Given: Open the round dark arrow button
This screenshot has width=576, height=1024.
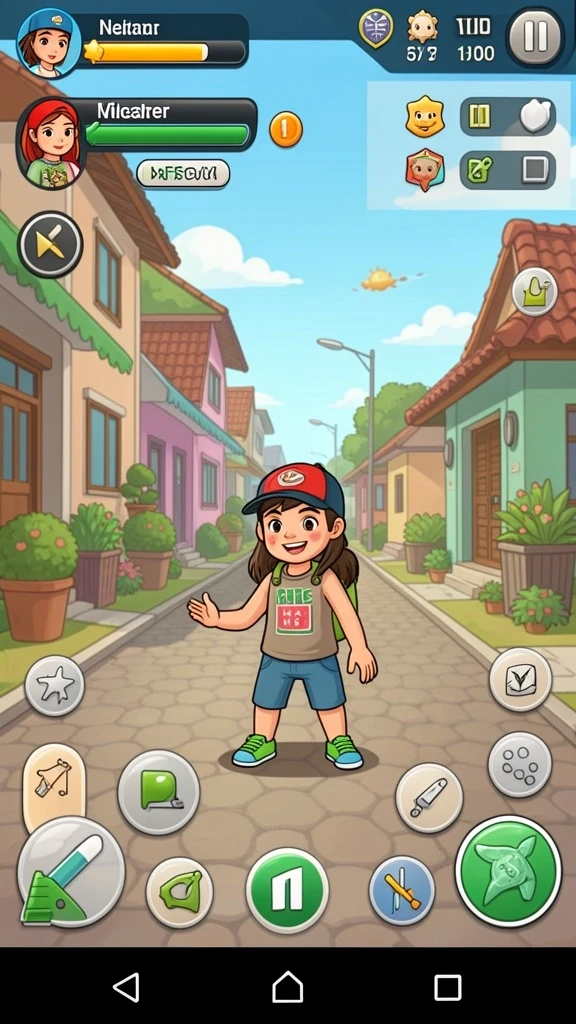Looking at the screenshot, I should (50, 245).
